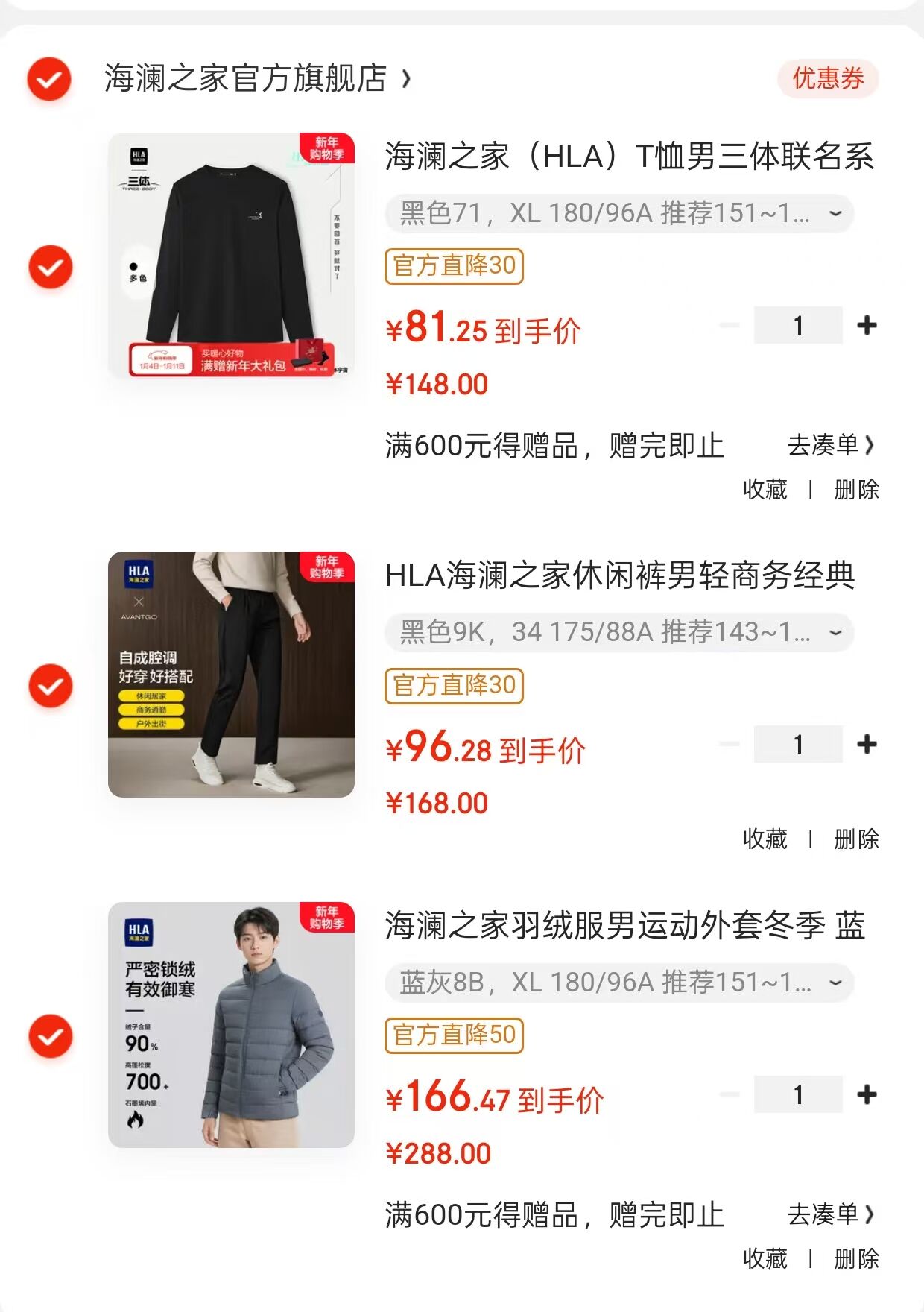The width and height of the screenshot is (924, 1312).
Task: Tap 去凑单 under the T恤 item
Action: 830,445
